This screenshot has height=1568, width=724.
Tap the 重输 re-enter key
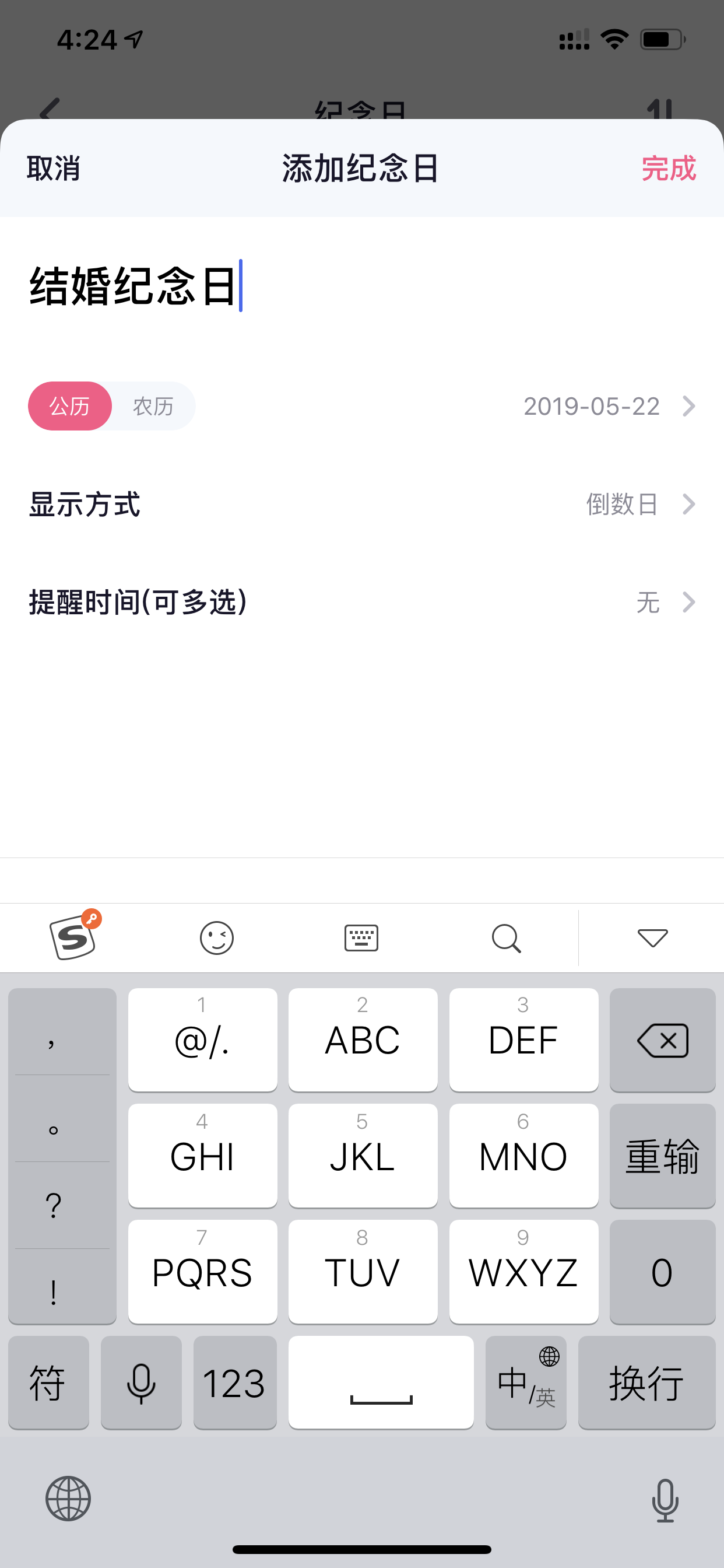tap(663, 1156)
